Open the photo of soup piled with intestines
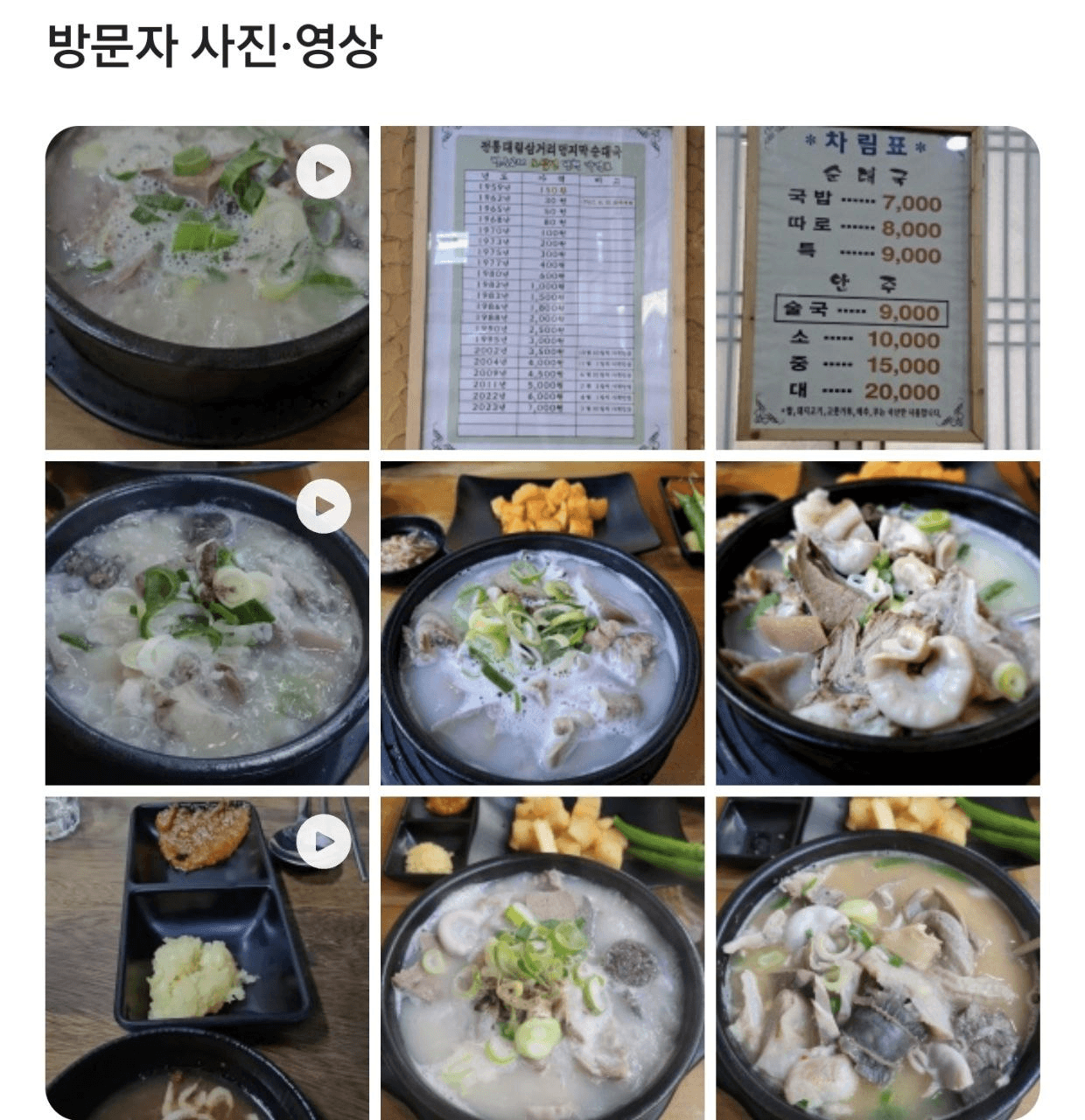The width and height of the screenshot is (1085, 1120). (x=877, y=623)
